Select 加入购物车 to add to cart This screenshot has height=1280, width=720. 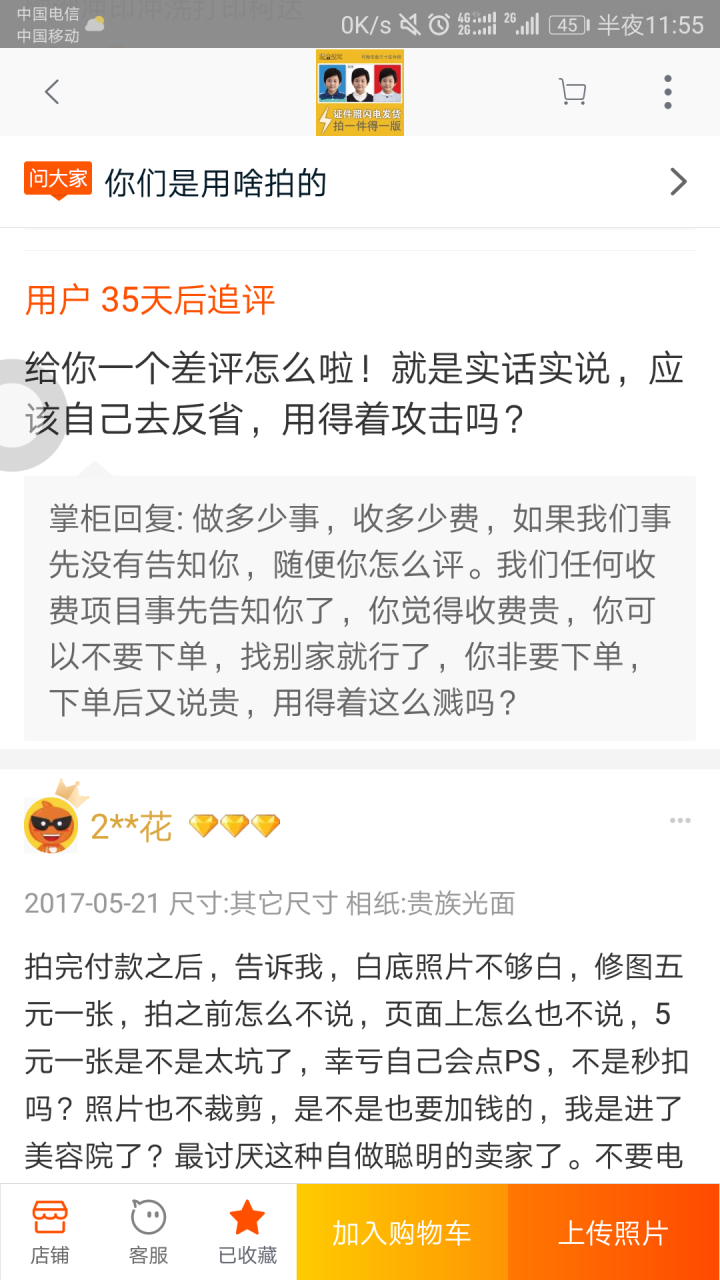(402, 1232)
